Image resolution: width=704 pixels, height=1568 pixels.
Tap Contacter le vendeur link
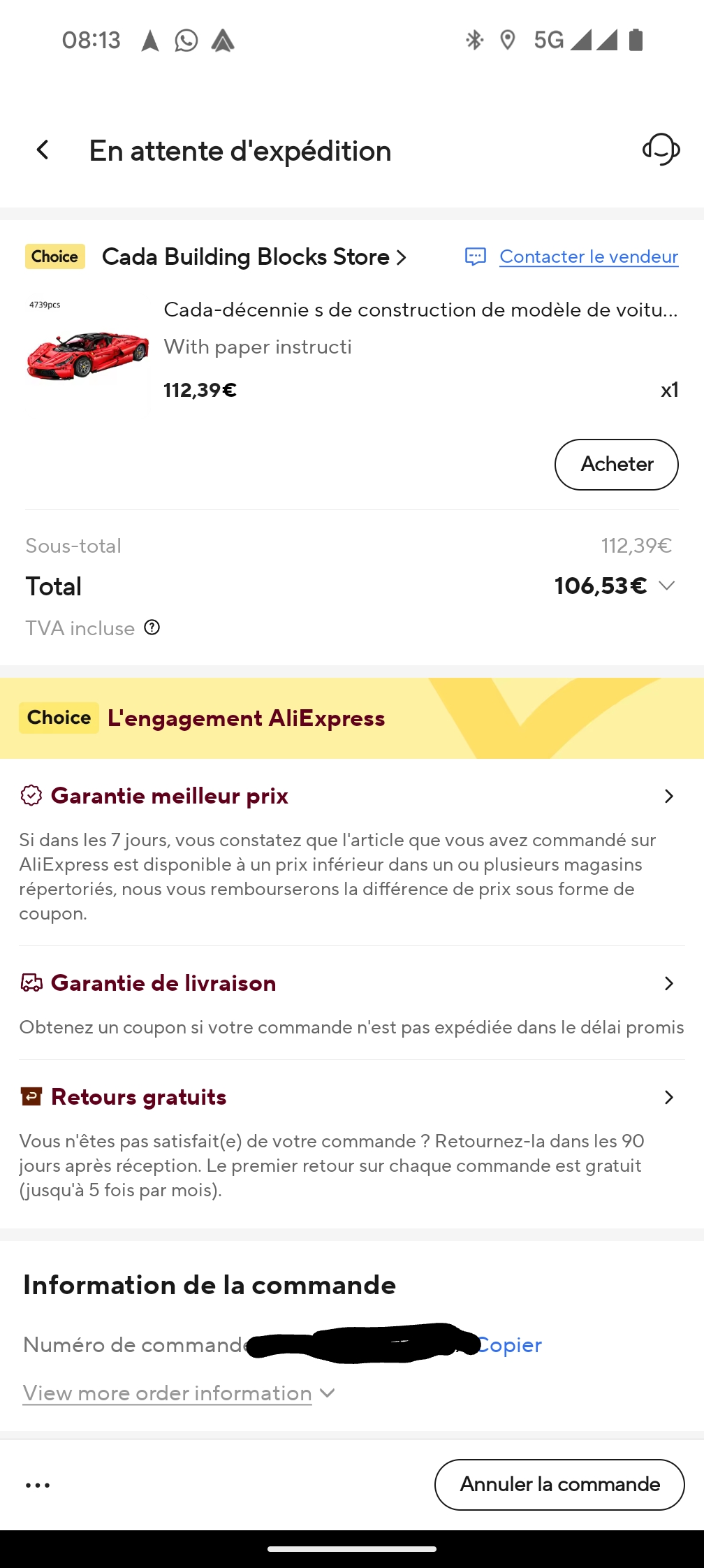[588, 257]
